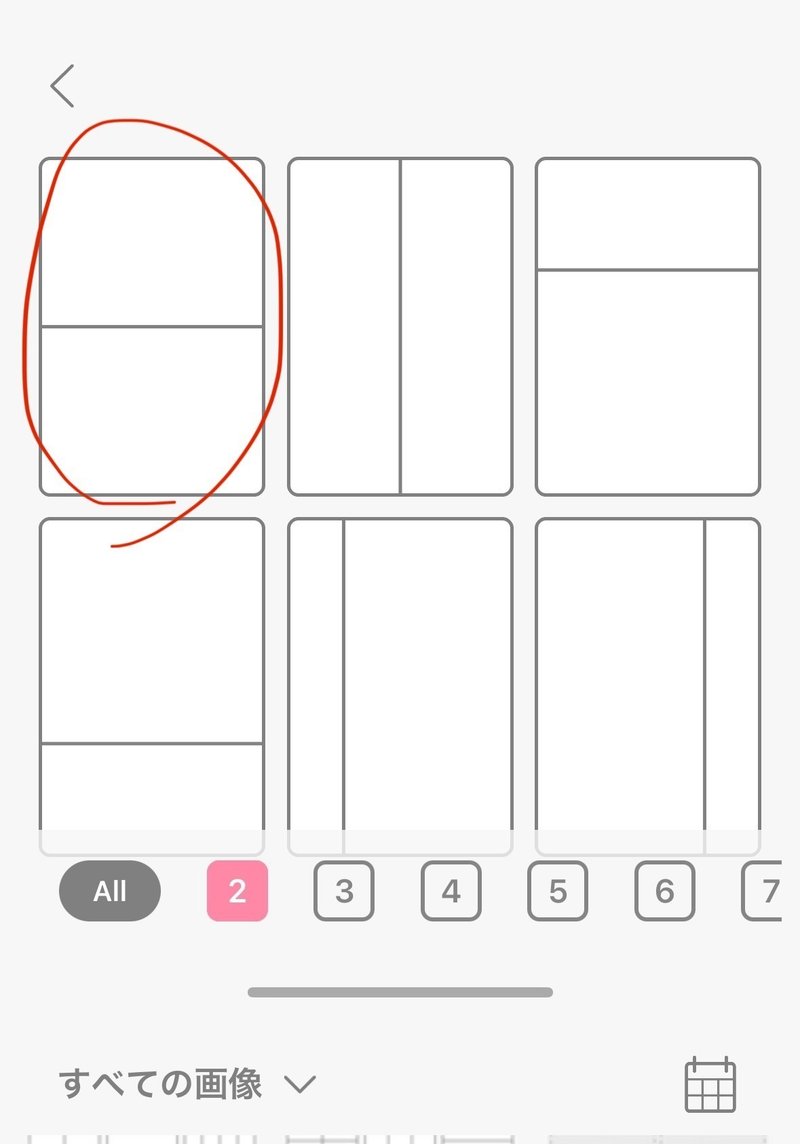Screen dimensions: 800x1144
Task: Pick the layout with small top panel
Action: tap(648, 326)
